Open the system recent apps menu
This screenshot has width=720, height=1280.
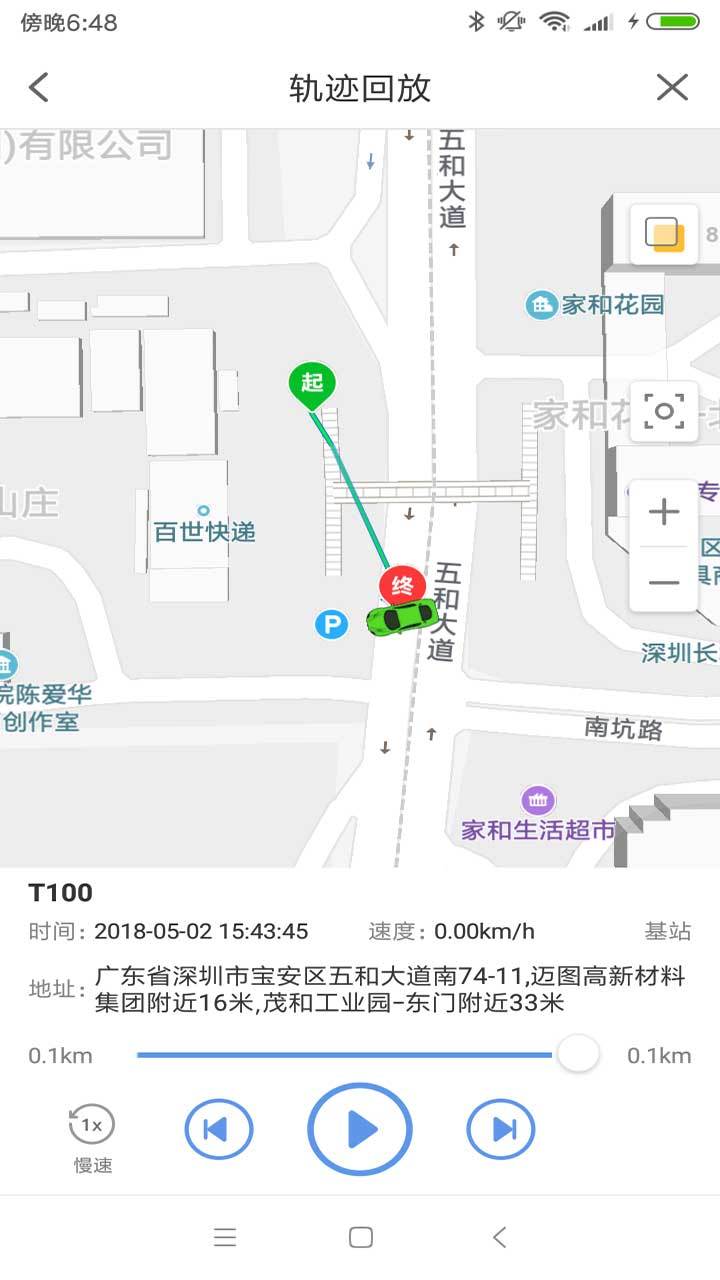225,1237
